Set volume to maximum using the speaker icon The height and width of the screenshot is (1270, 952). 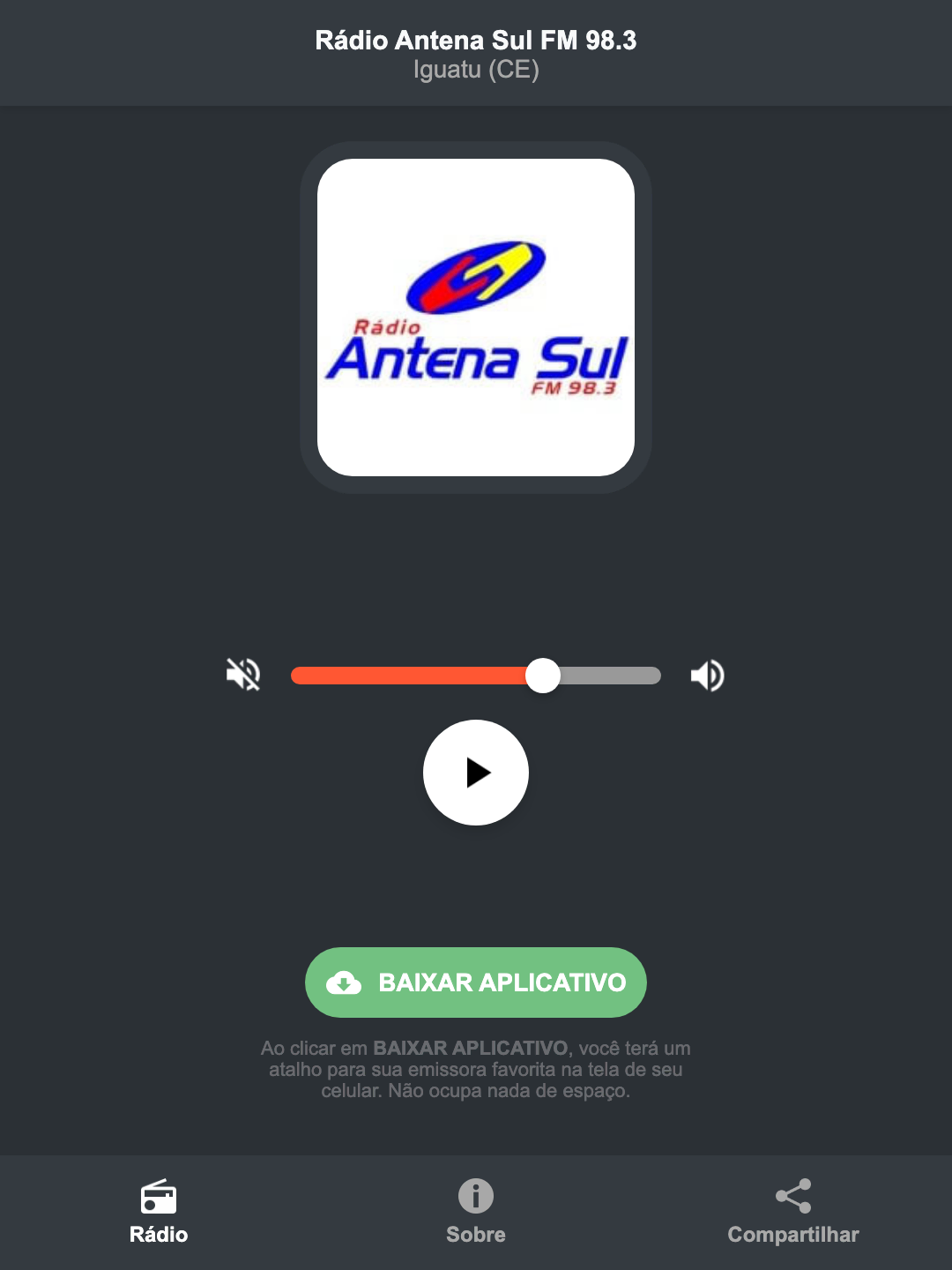(707, 675)
